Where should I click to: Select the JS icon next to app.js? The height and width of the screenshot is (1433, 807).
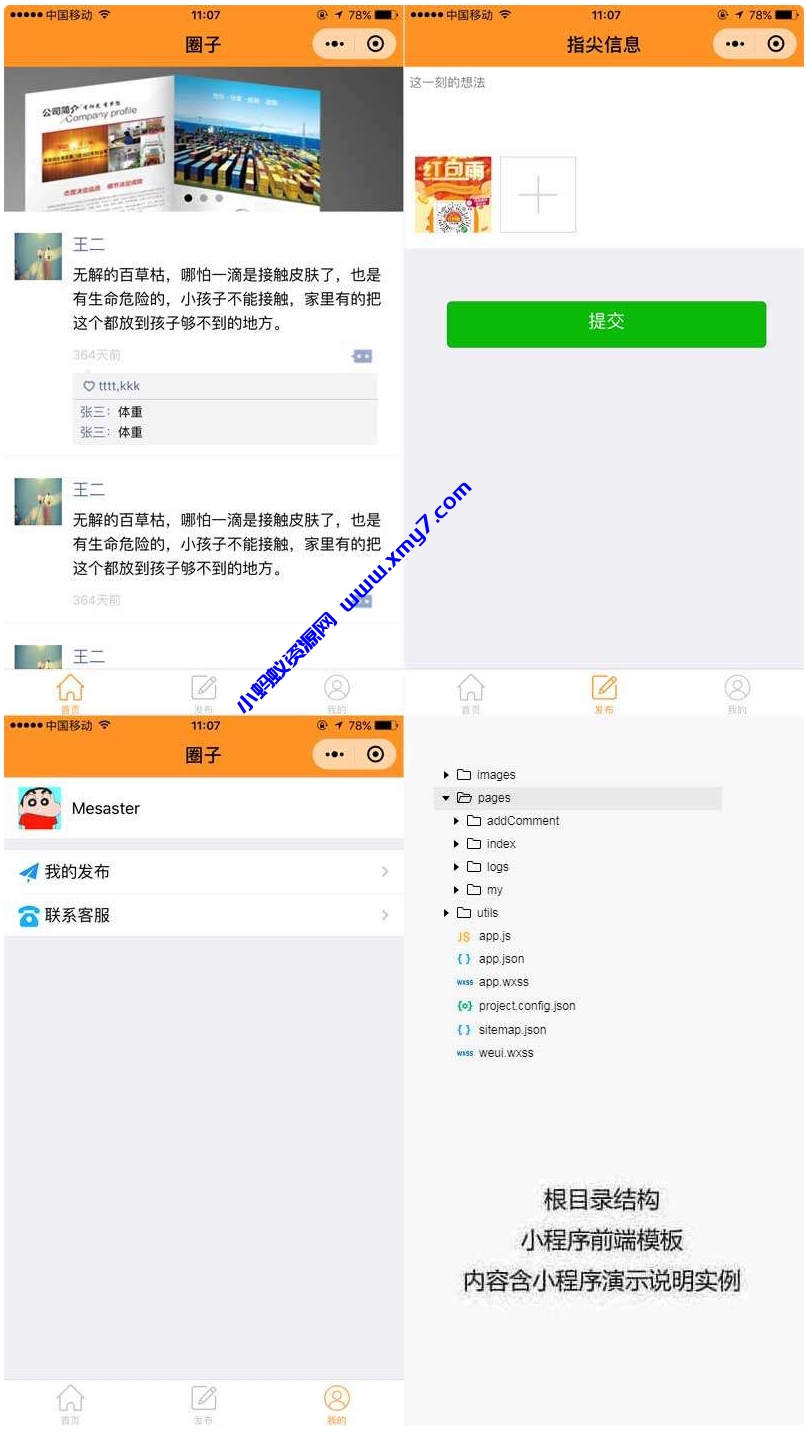[463, 936]
